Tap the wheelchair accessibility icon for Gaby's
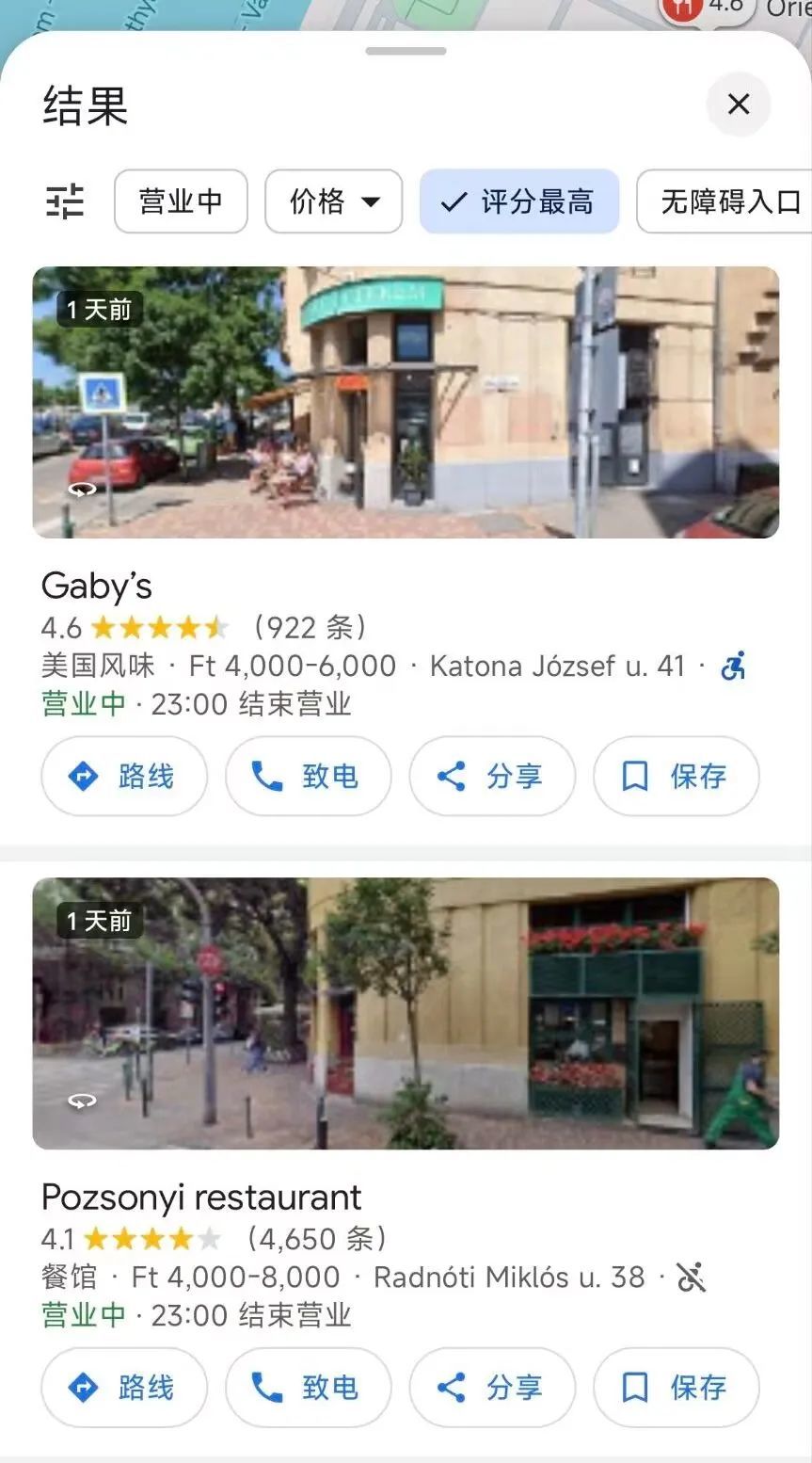 (732, 666)
